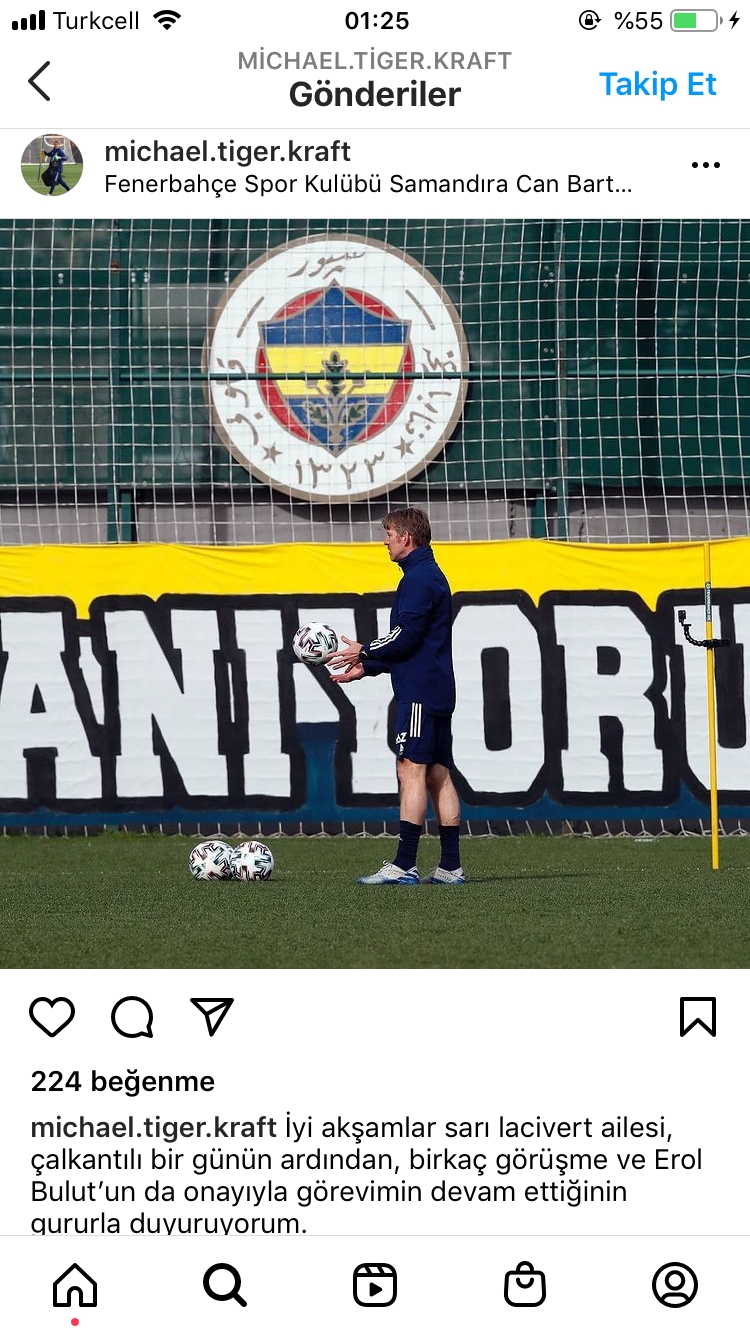Switch to the Home tab
The height and width of the screenshot is (1334, 750).
[75, 1284]
